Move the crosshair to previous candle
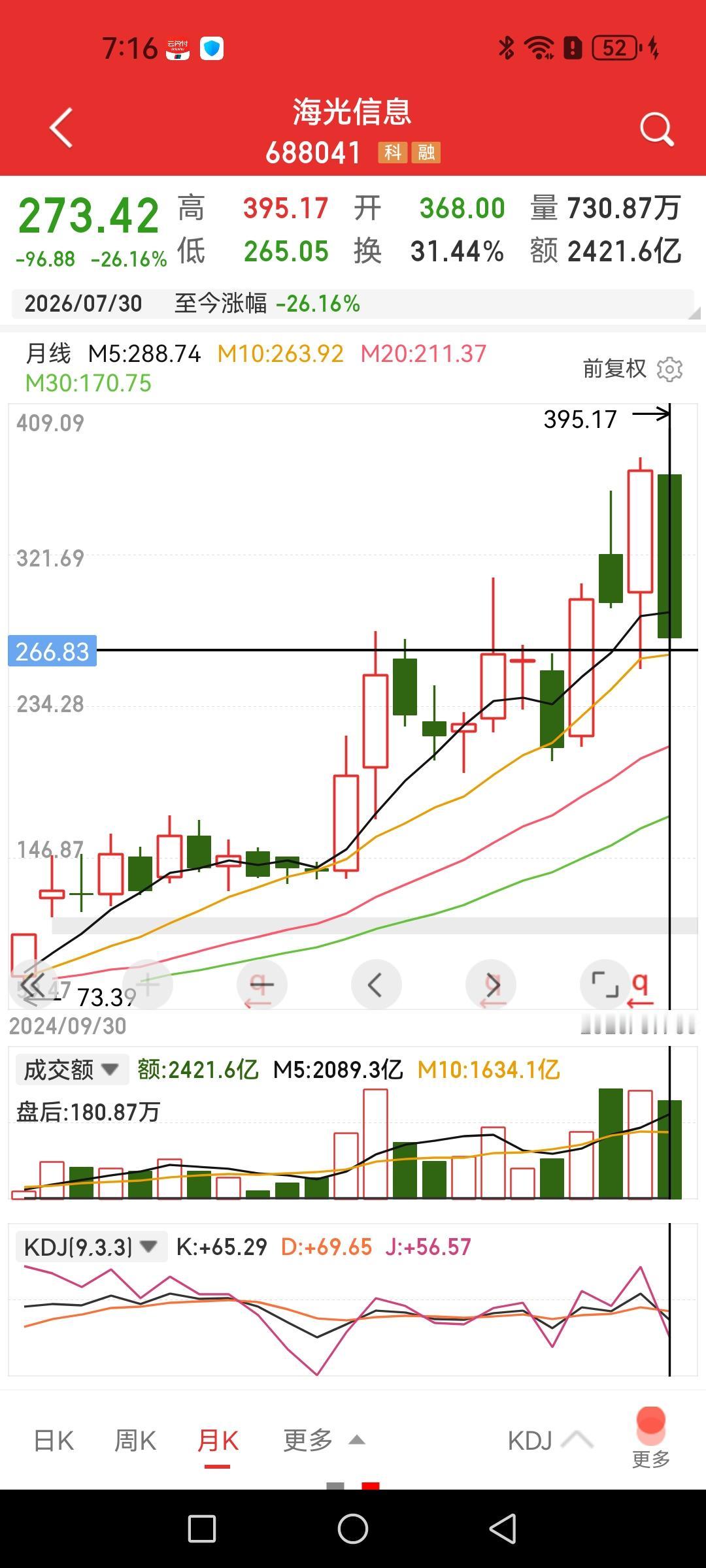Viewport: 706px width, 1568px height. pos(377,985)
